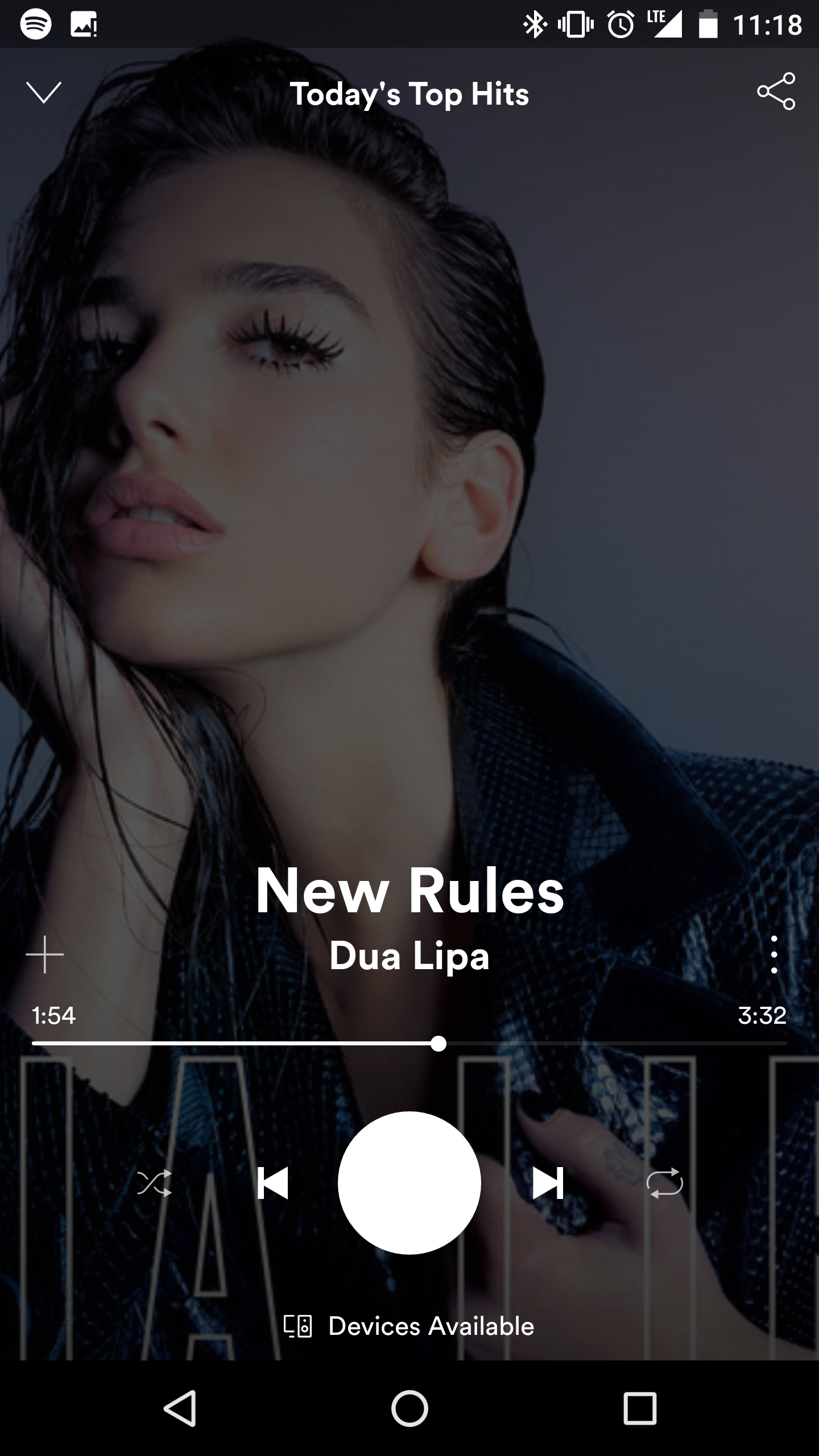Viewport: 819px width, 1456px height.
Task: Open the three-dot song options menu
Action: tap(774, 954)
